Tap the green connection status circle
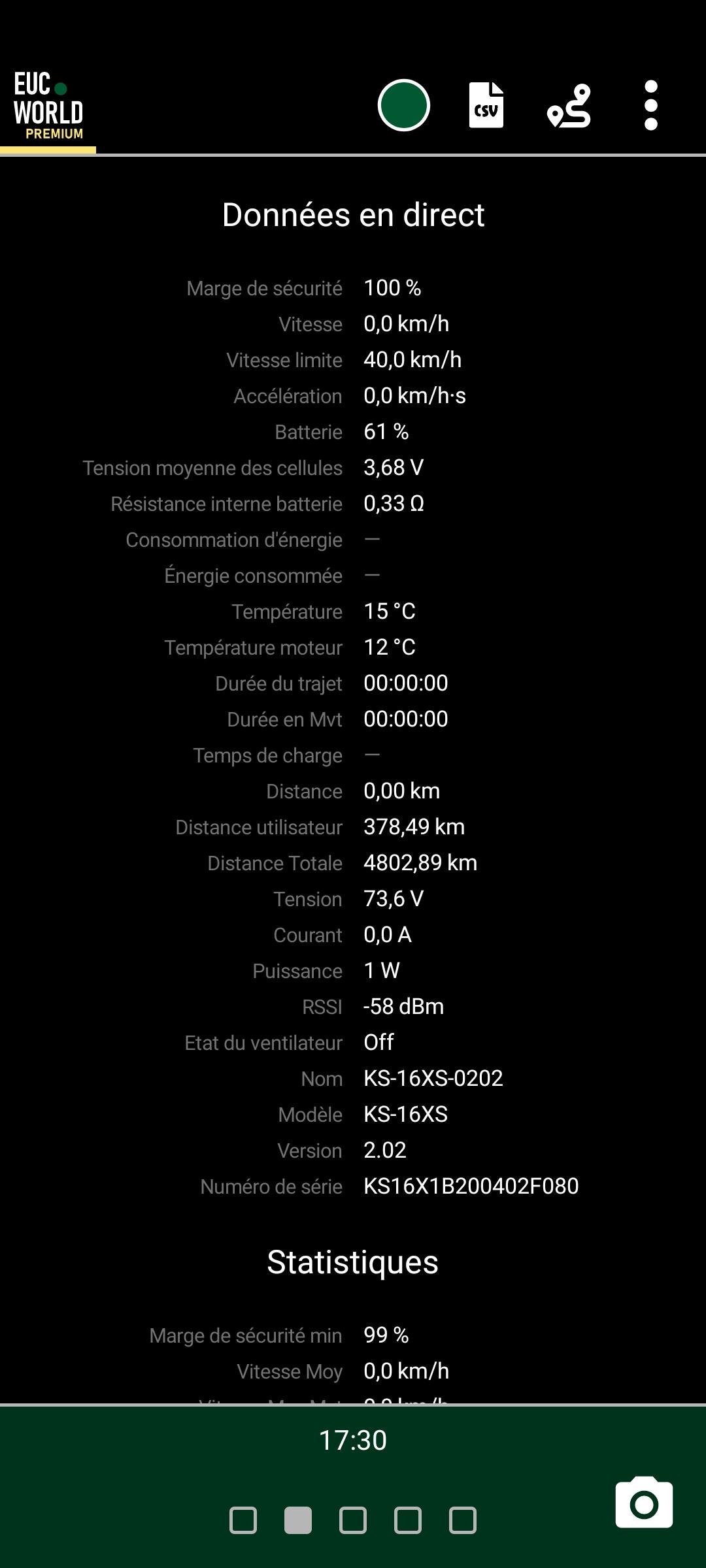 click(x=403, y=105)
